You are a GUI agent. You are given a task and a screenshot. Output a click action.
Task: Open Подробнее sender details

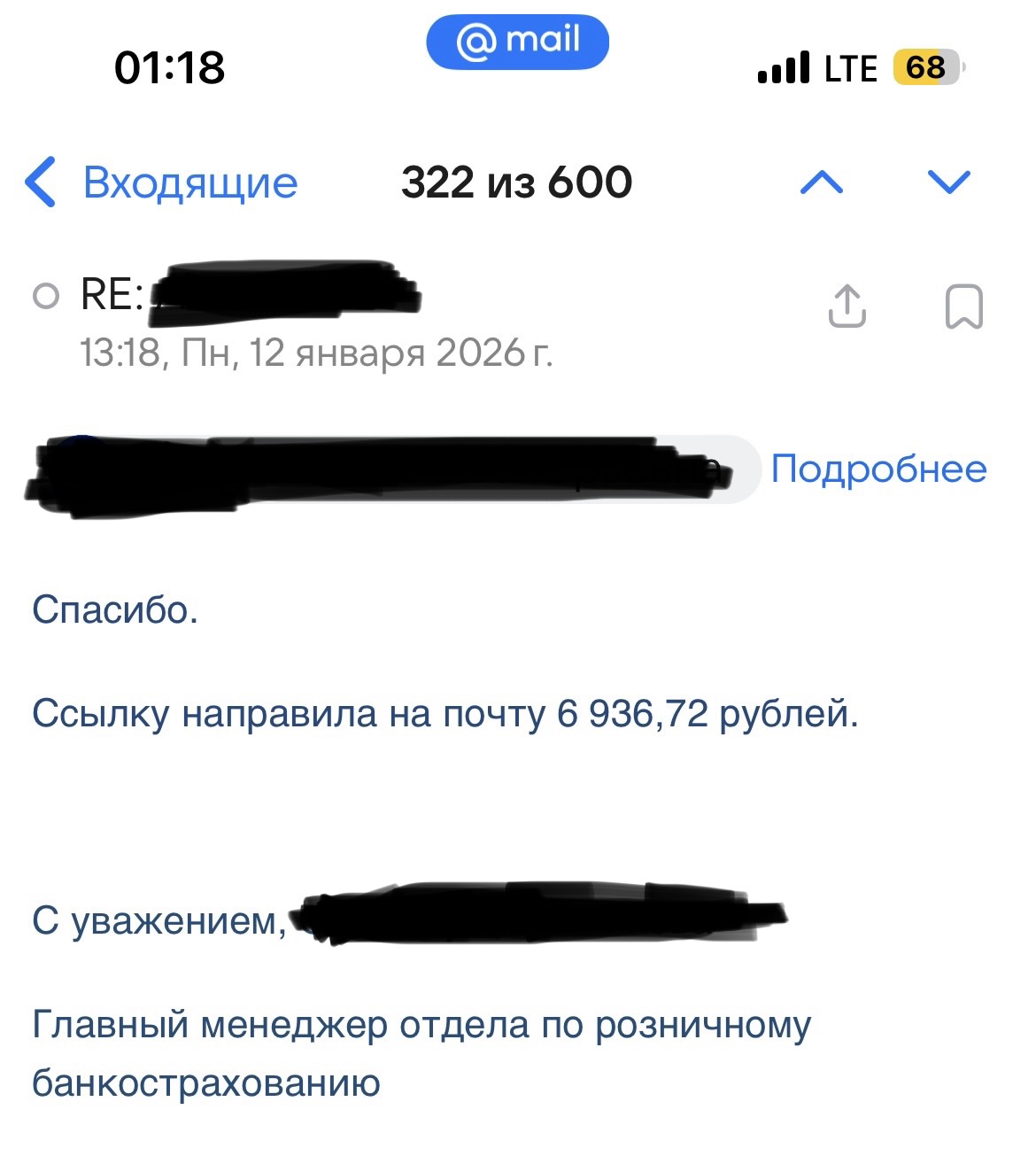point(878,469)
